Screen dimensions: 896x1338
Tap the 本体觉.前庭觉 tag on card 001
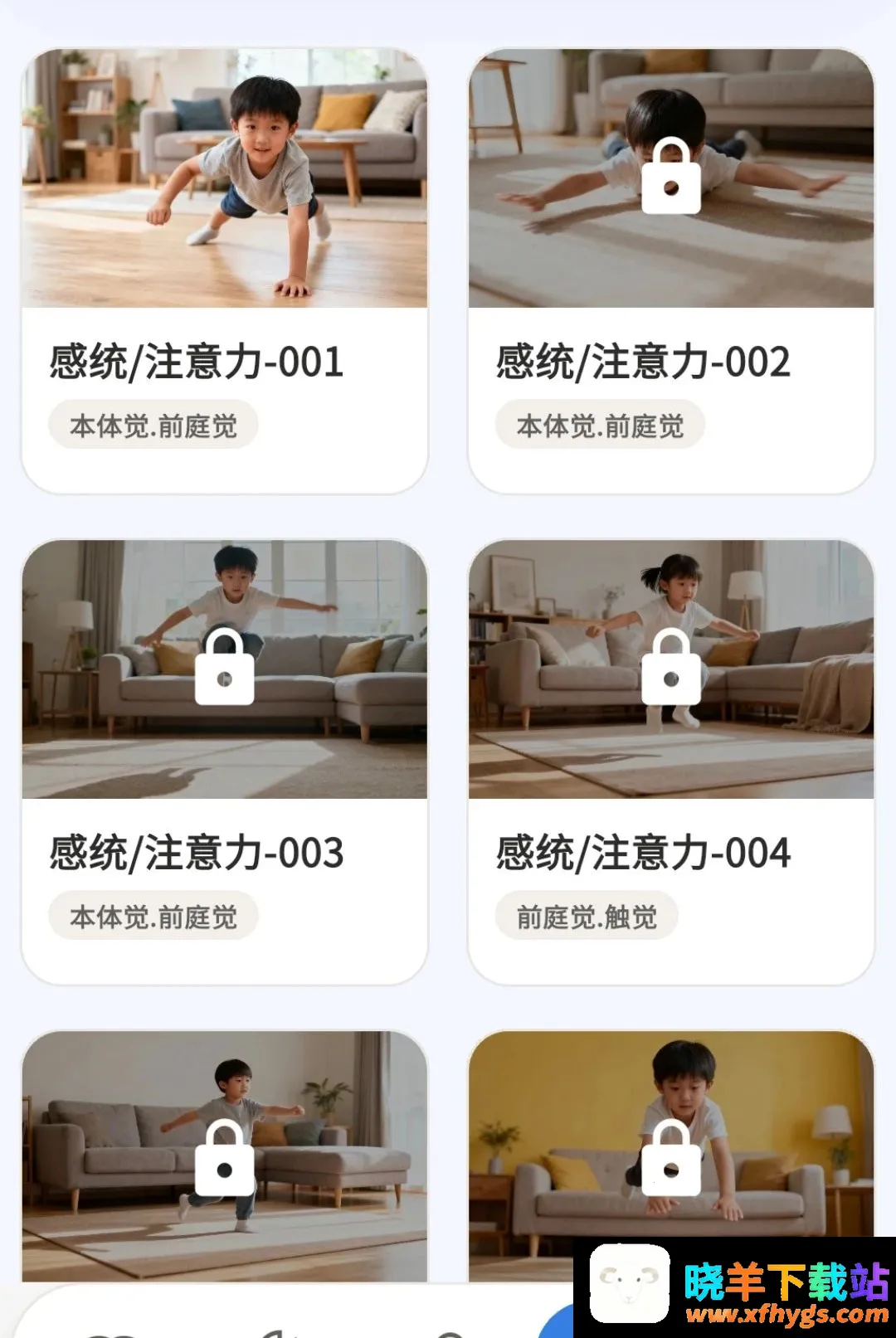point(153,426)
